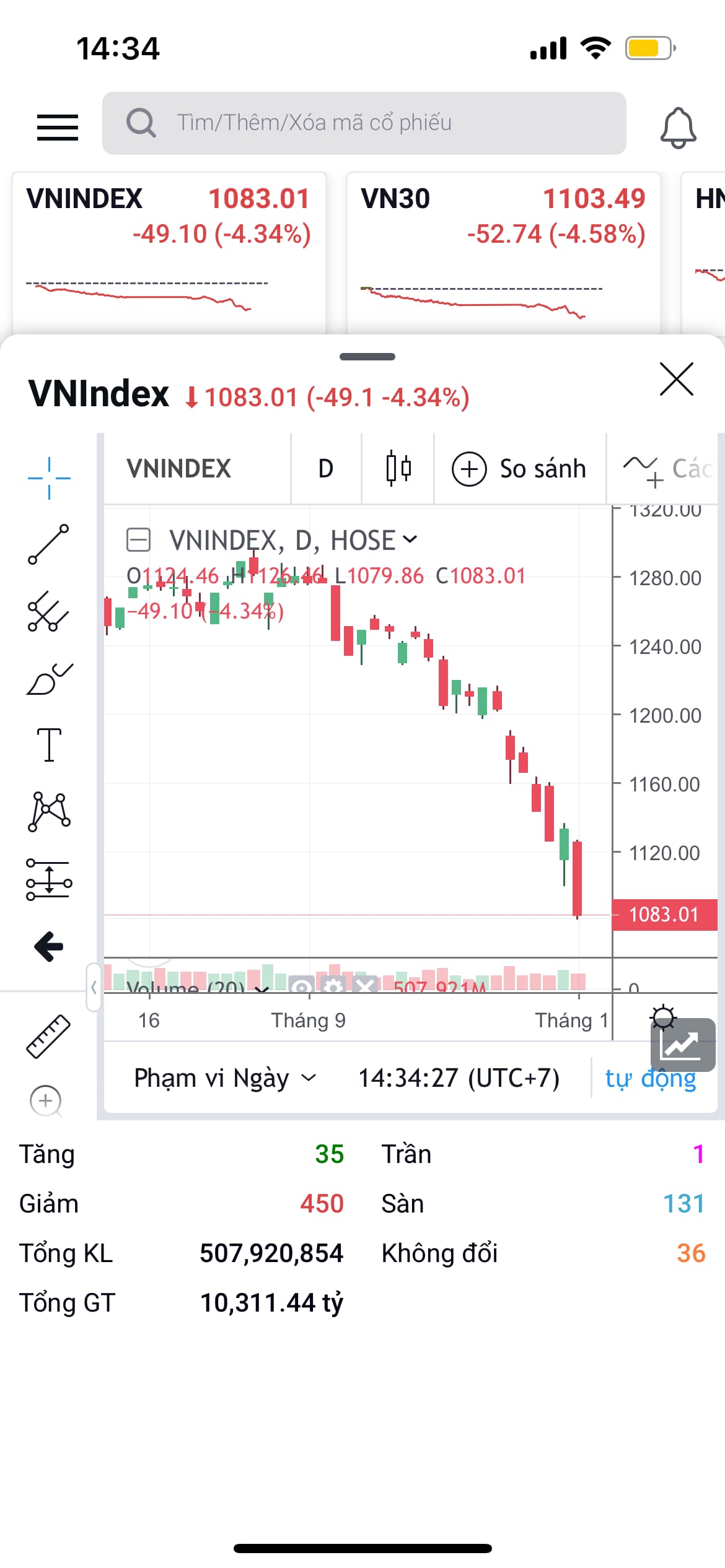This screenshot has height=1568, width=725.
Task: Tap the zoom in magnifier tool
Action: (46, 1101)
